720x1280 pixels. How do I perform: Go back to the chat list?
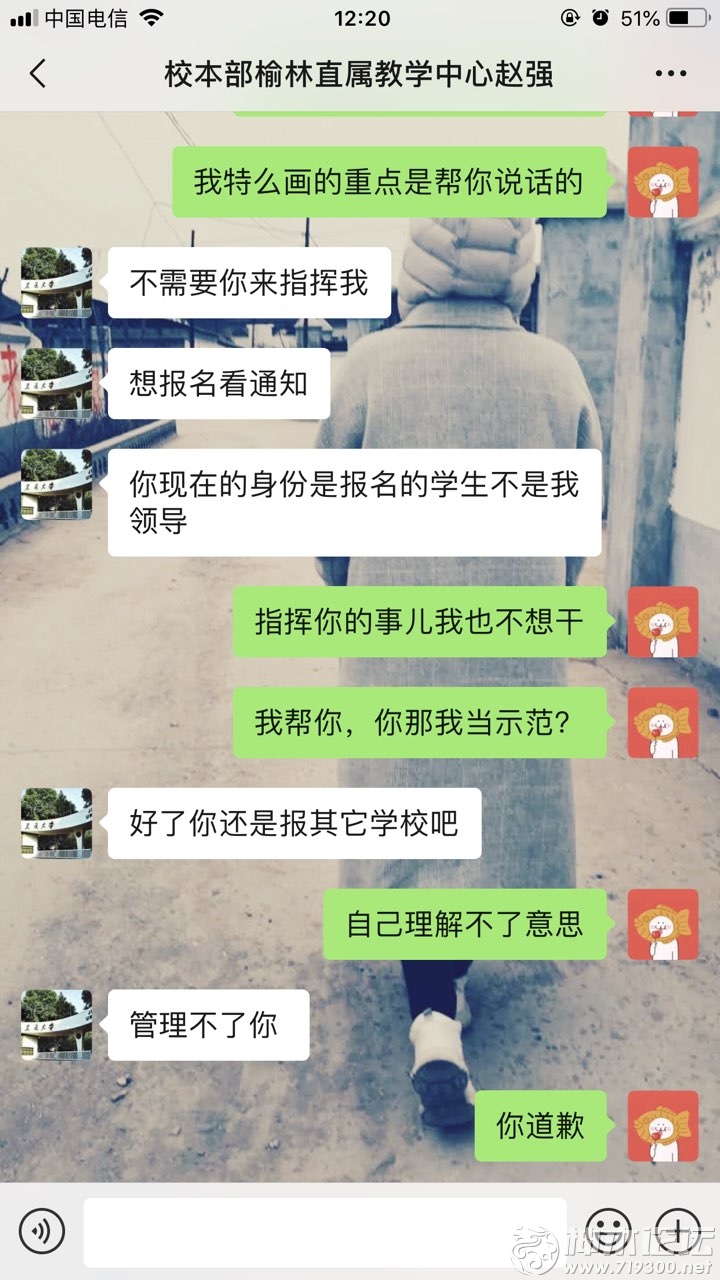(38, 74)
